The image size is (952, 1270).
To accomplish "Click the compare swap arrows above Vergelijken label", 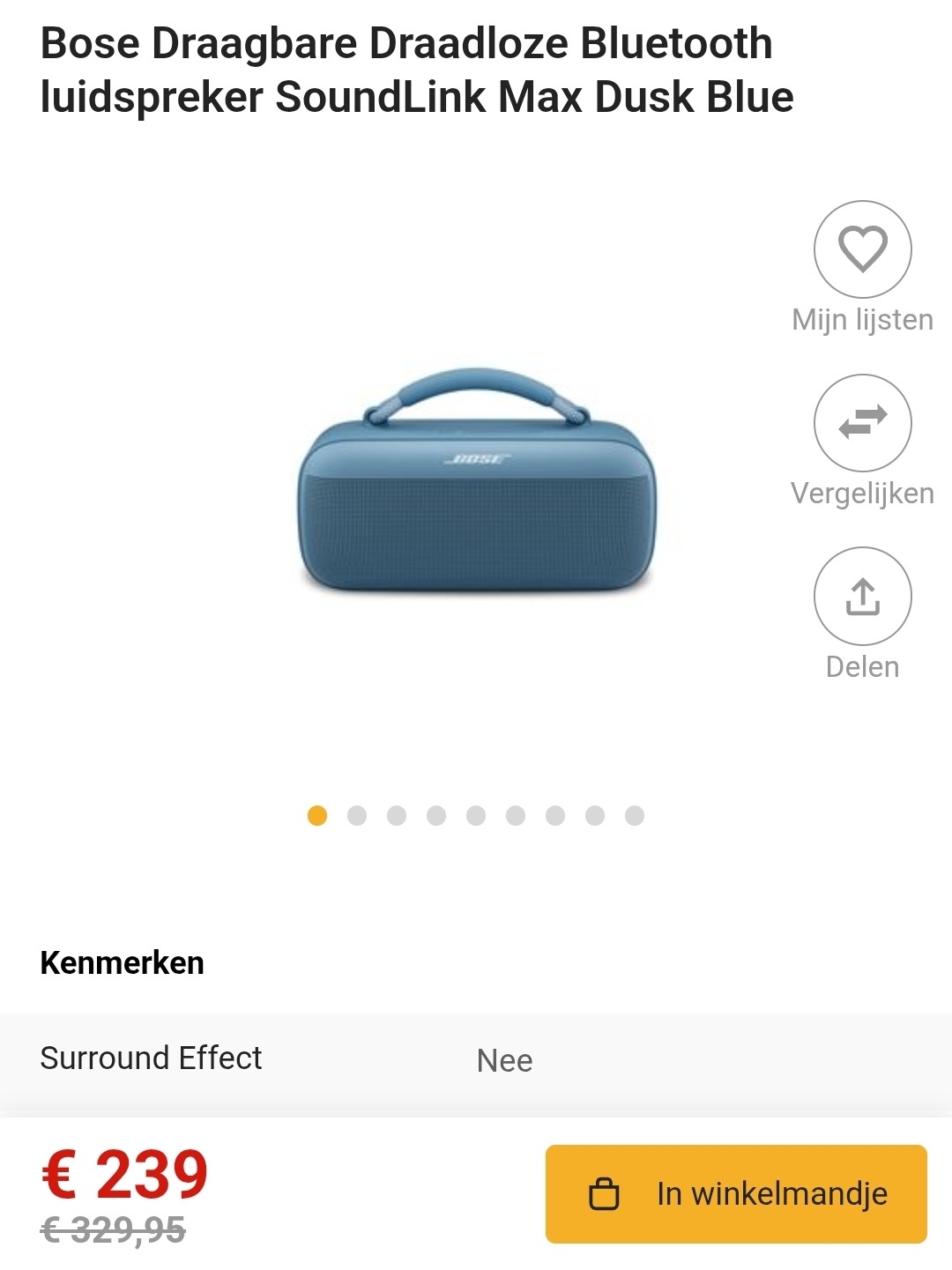I will tap(862, 423).
